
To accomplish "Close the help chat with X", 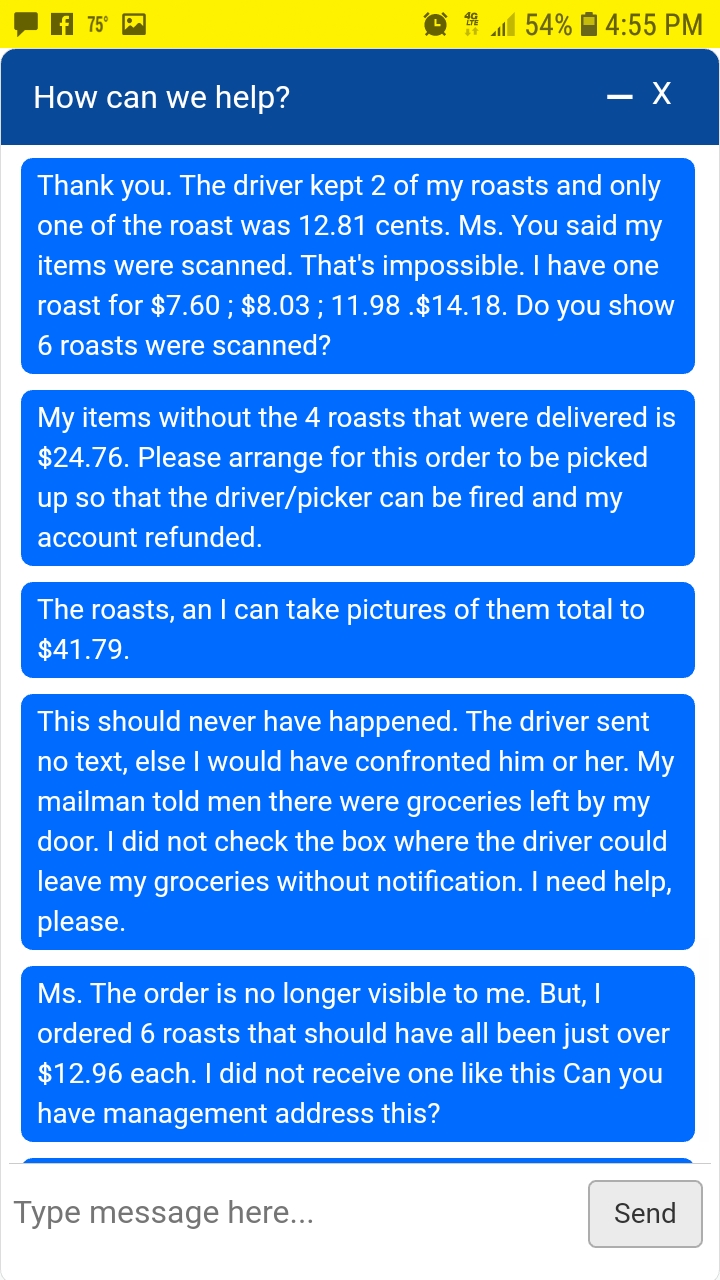I will (662, 93).
